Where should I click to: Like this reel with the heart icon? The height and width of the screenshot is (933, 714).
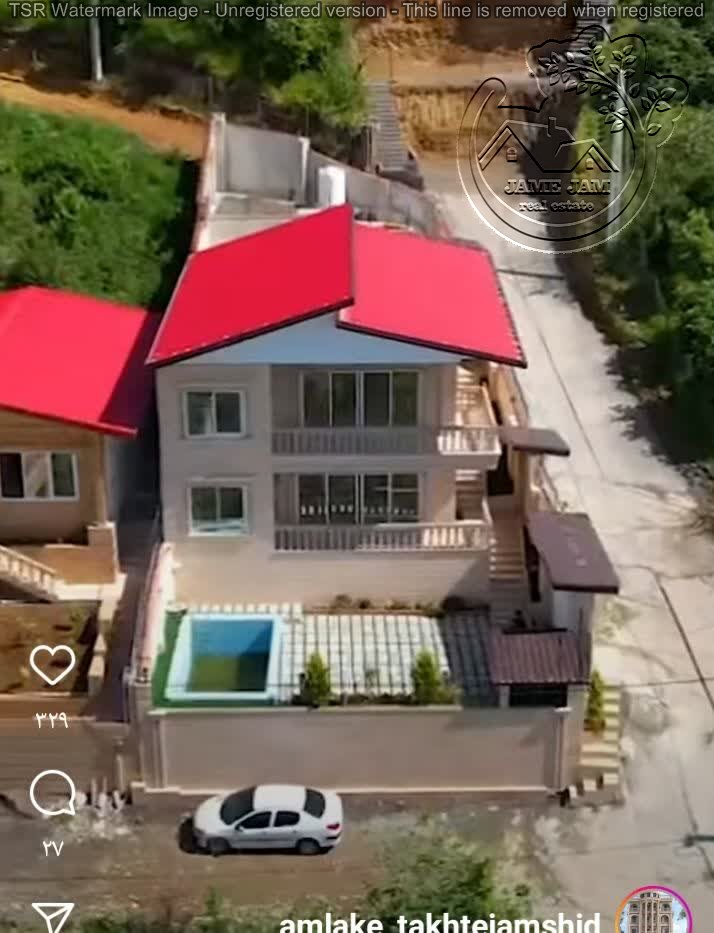click(x=52, y=665)
